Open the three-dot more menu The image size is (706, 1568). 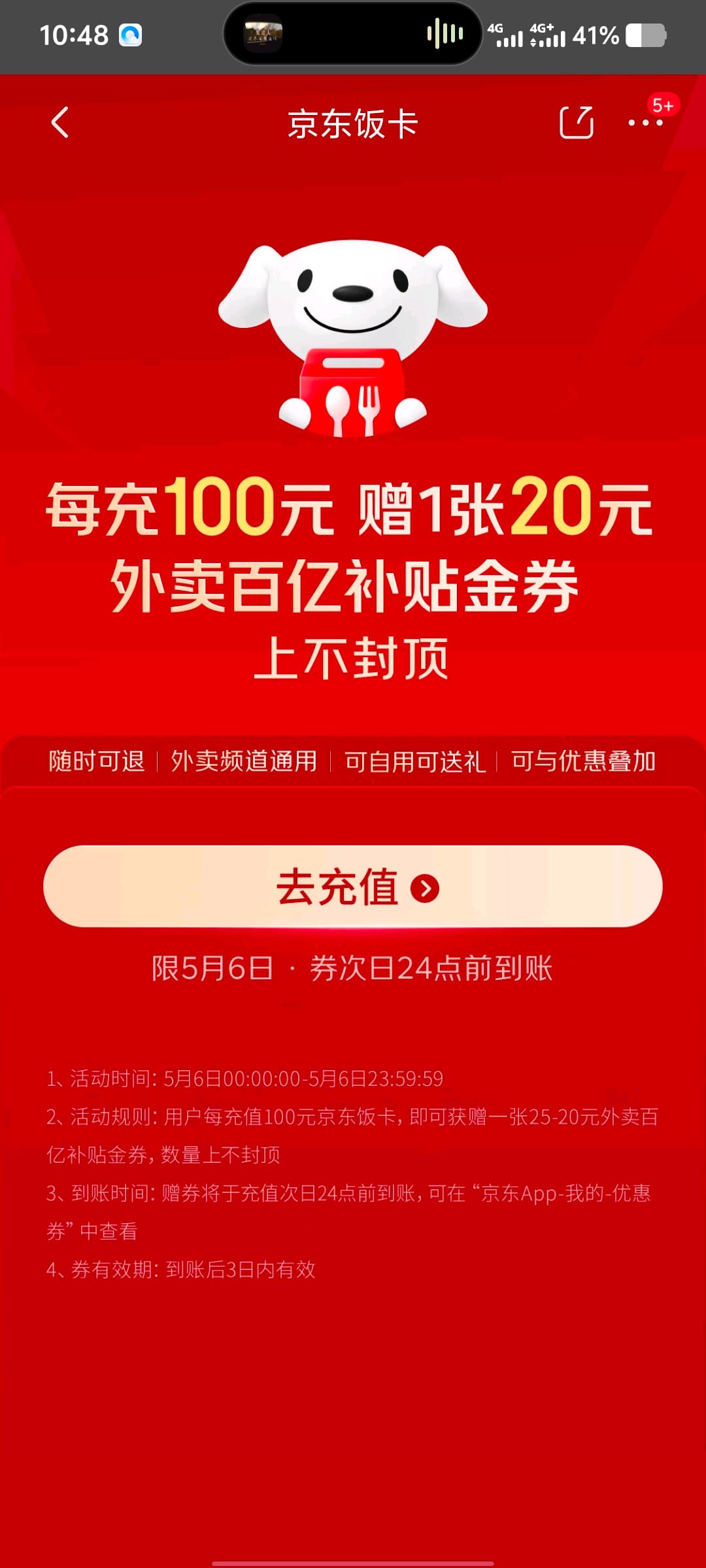(645, 122)
